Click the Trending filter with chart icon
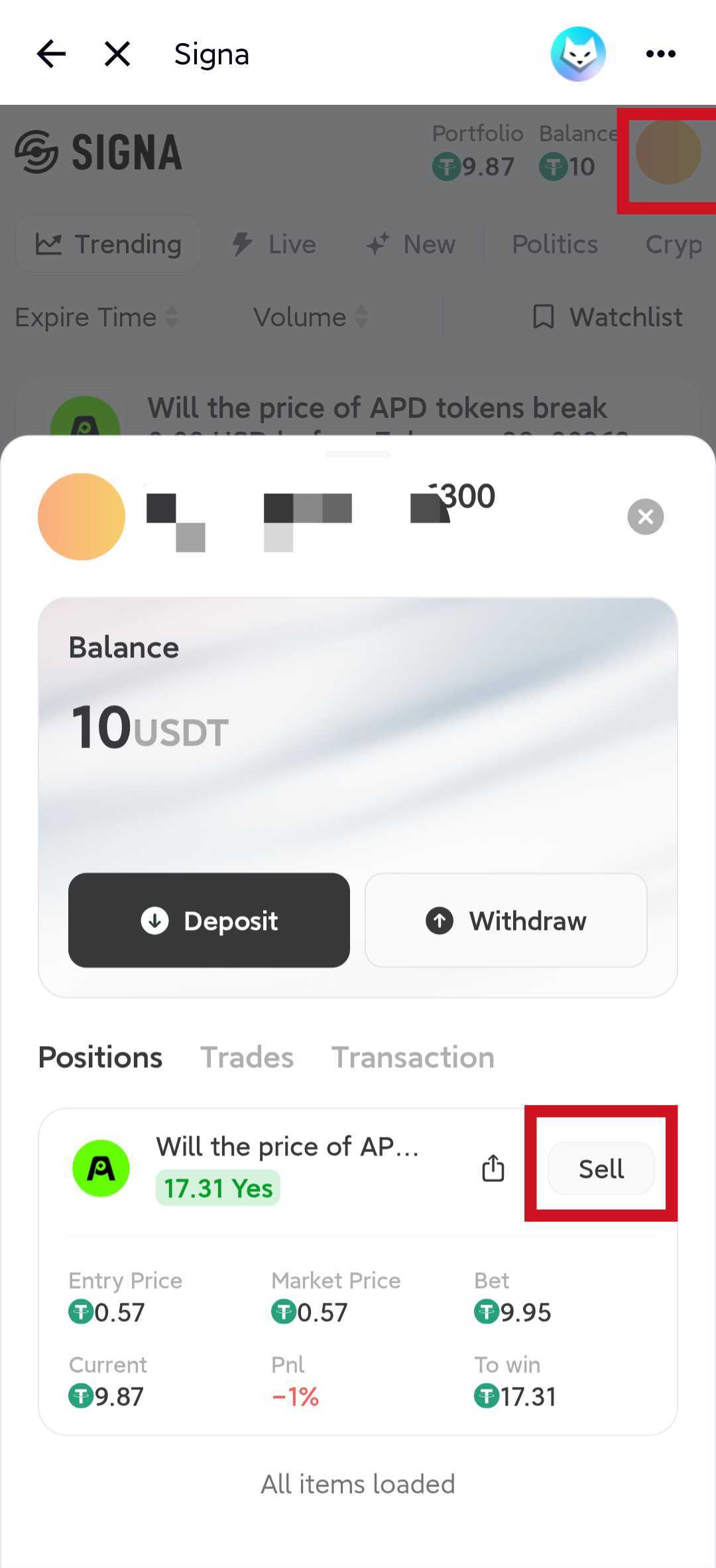This screenshot has width=716, height=1568. pos(108,244)
